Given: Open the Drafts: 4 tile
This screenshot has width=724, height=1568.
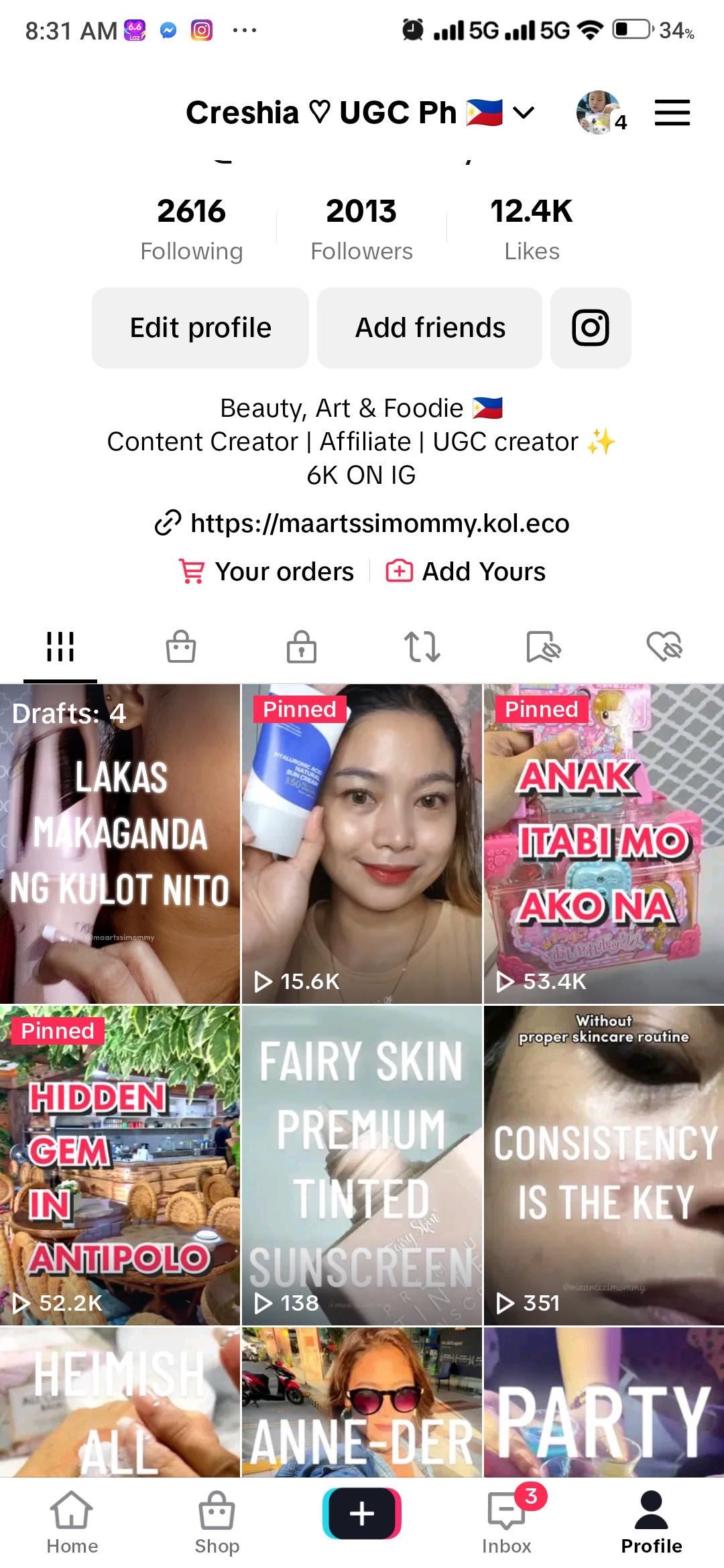Looking at the screenshot, I should pos(120,844).
